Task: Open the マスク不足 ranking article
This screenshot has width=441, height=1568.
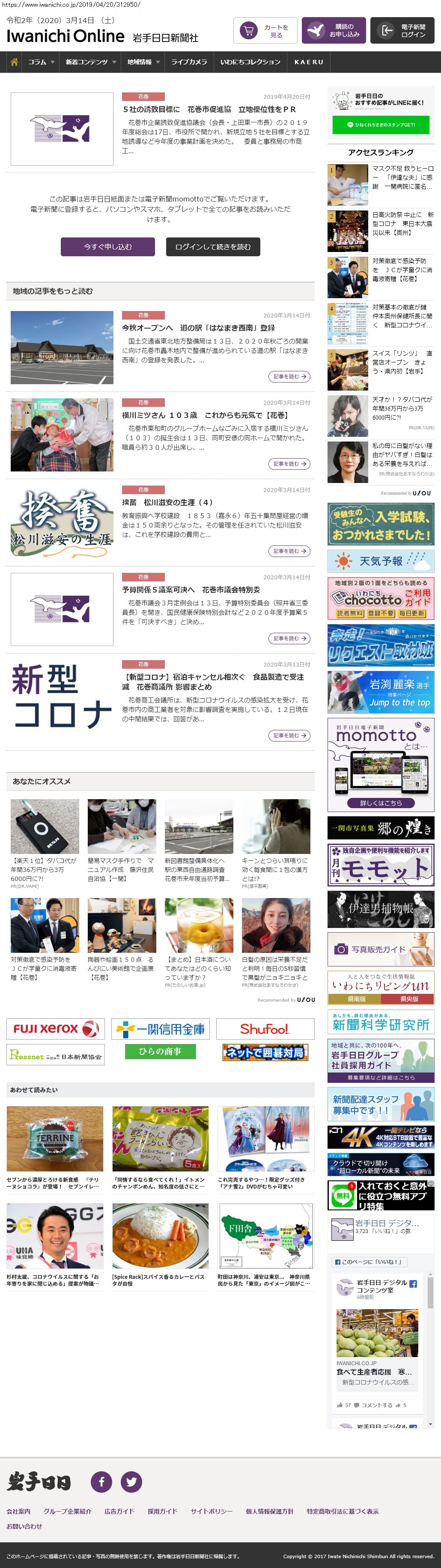Action: click(x=402, y=177)
